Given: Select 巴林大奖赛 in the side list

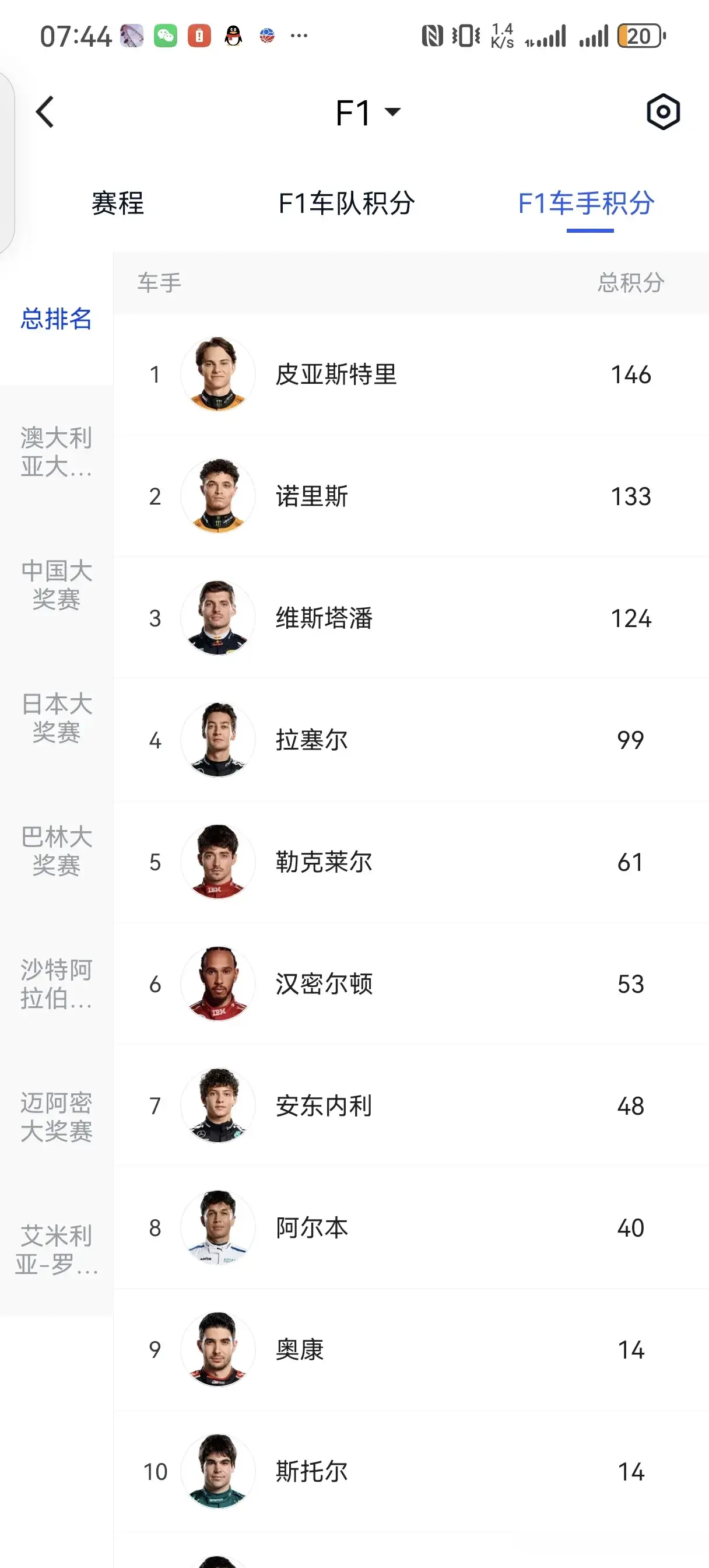Looking at the screenshot, I should [x=57, y=850].
